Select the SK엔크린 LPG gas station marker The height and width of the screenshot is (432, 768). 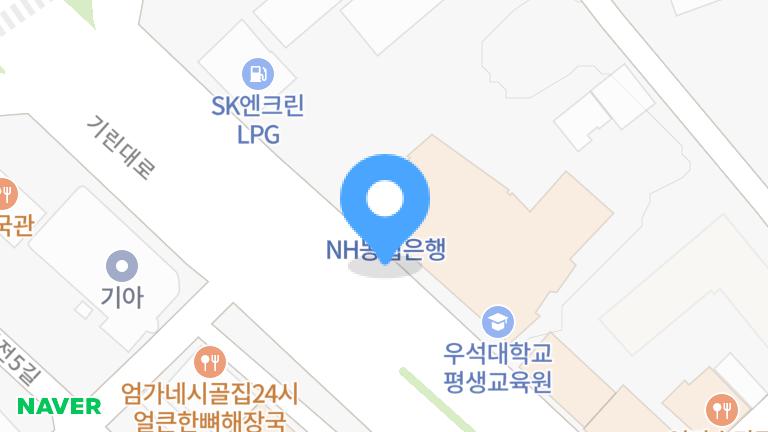258,73
